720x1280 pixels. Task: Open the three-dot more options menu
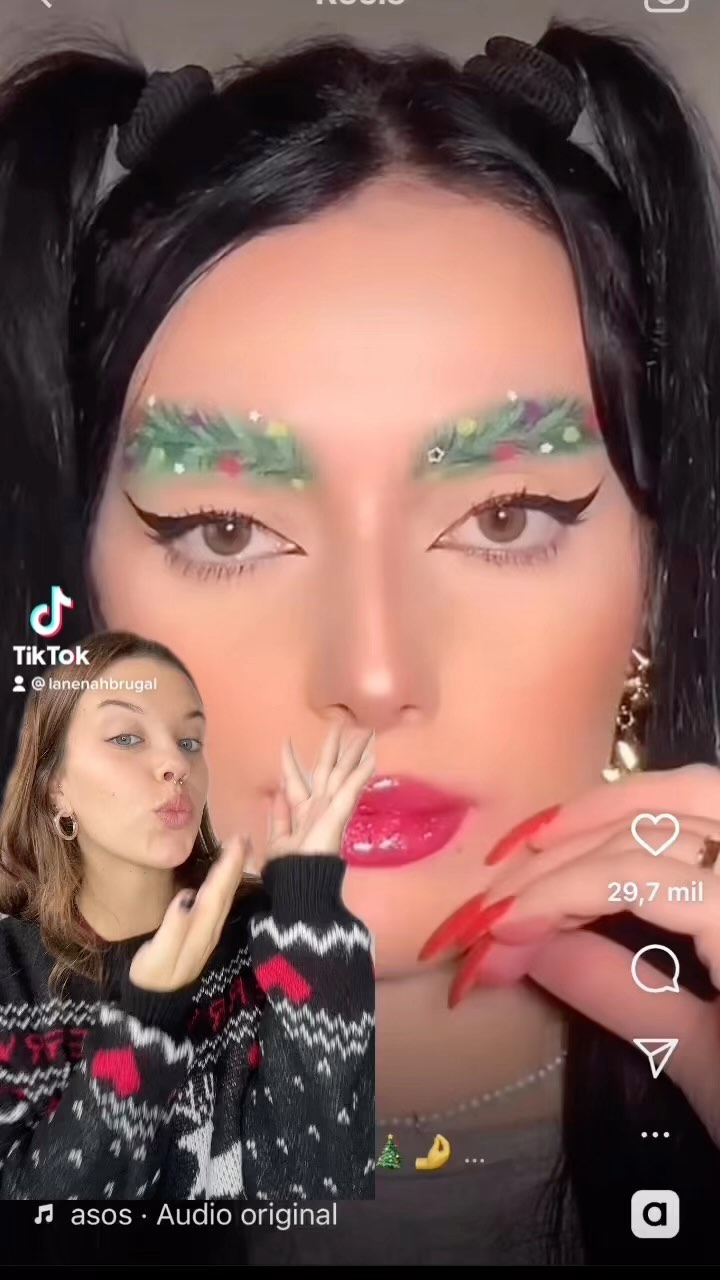pyautogui.click(x=655, y=1135)
